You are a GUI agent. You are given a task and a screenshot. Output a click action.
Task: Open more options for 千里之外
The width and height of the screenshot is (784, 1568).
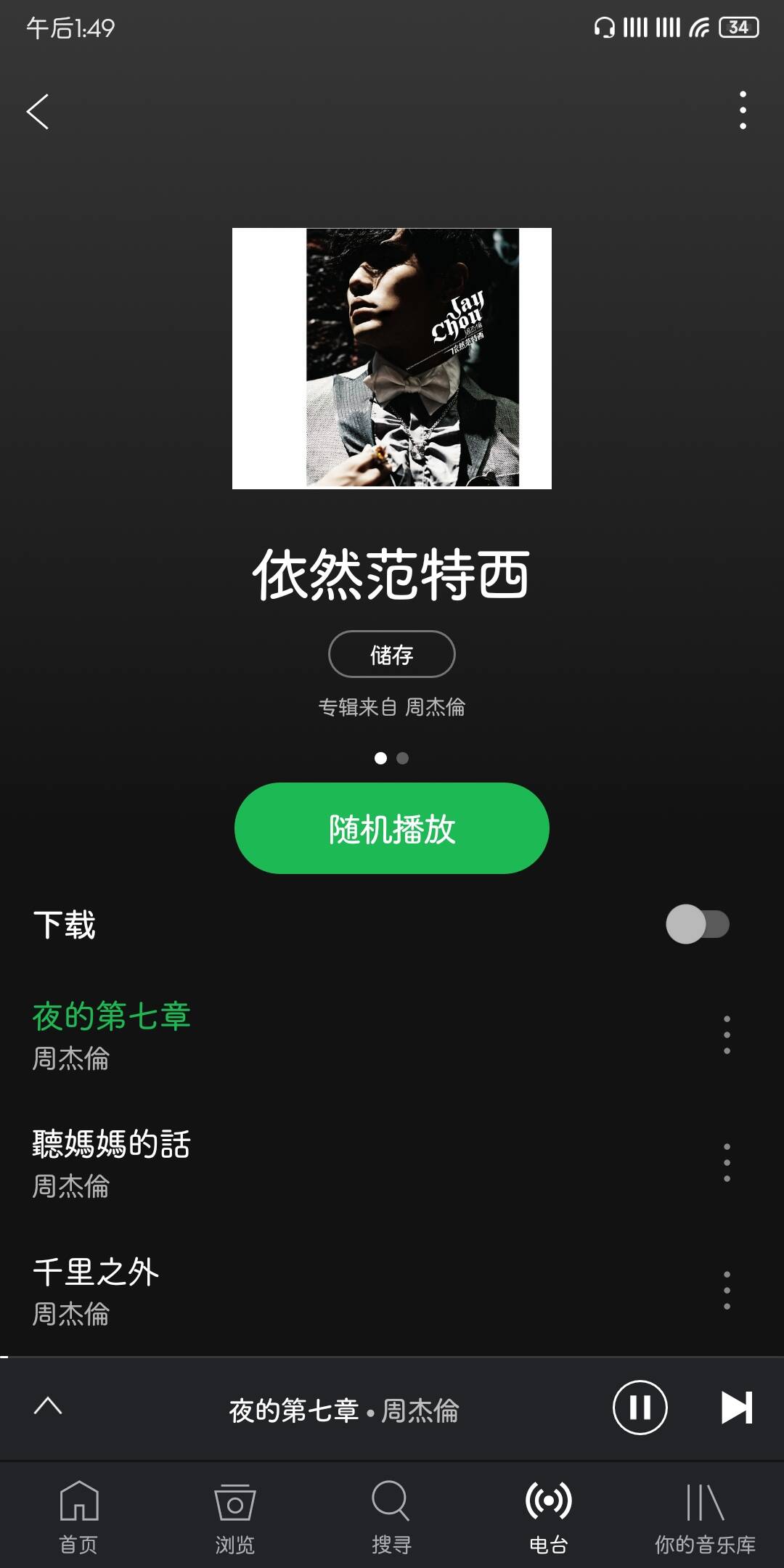pos(727,1291)
